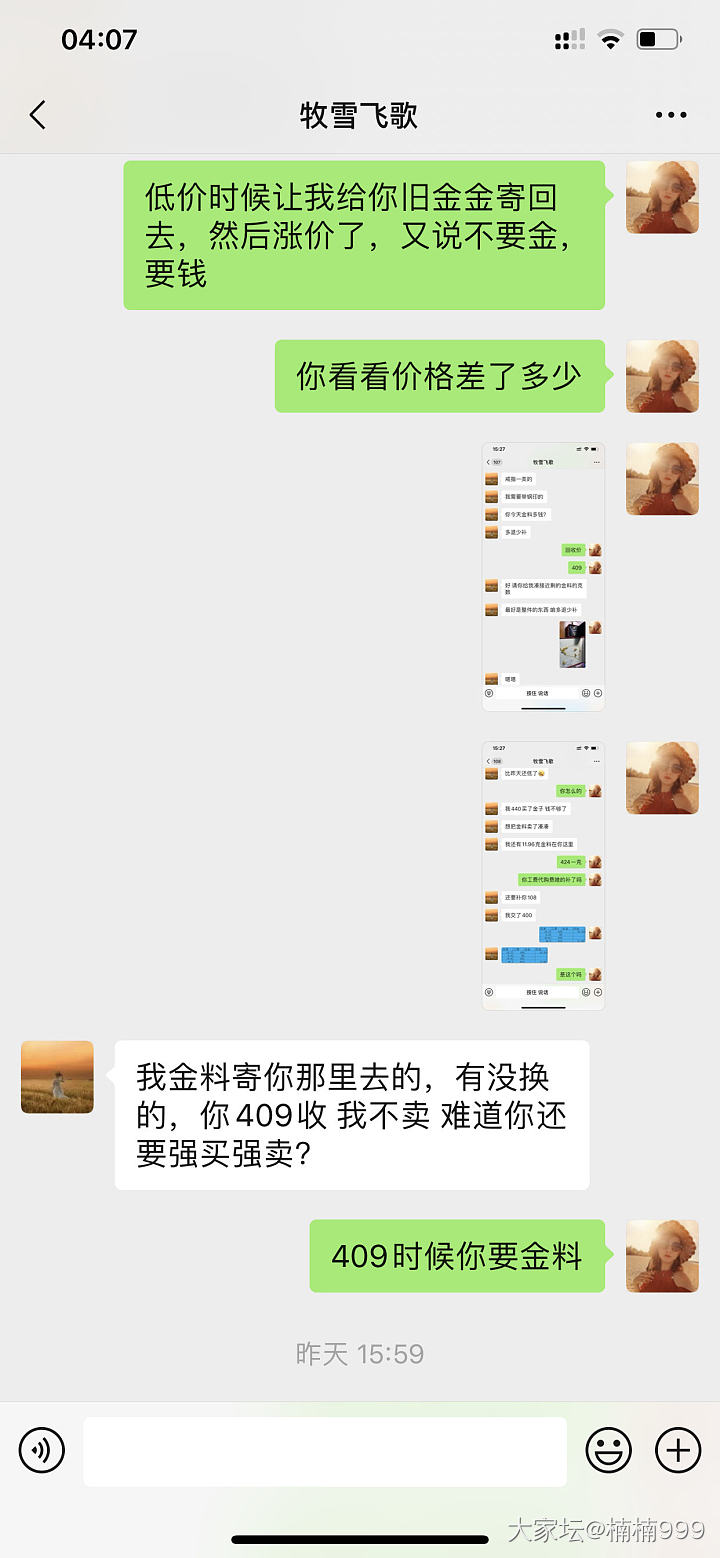Open the chat info overflow menu

click(x=670, y=115)
